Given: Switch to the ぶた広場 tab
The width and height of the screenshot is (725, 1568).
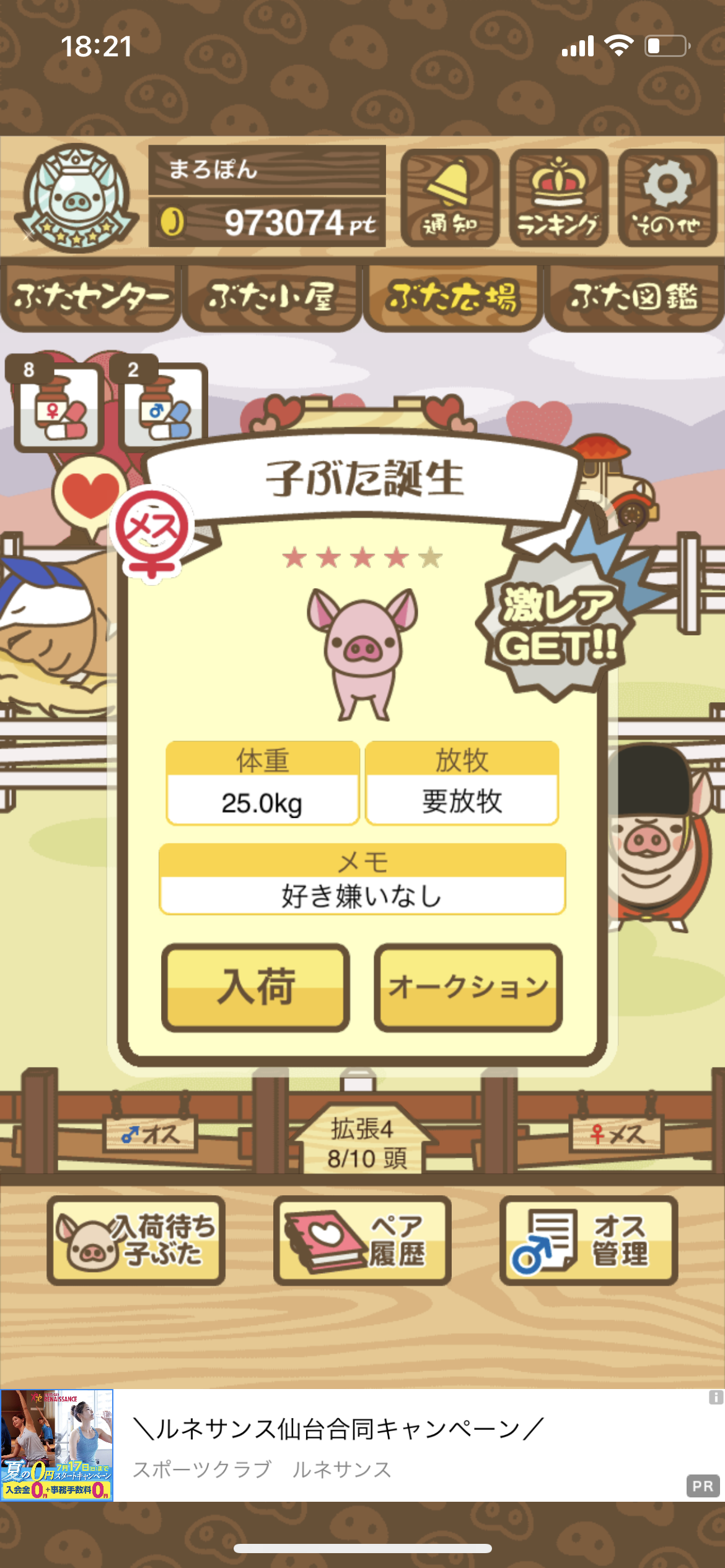Looking at the screenshot, I should pos(452,298).
